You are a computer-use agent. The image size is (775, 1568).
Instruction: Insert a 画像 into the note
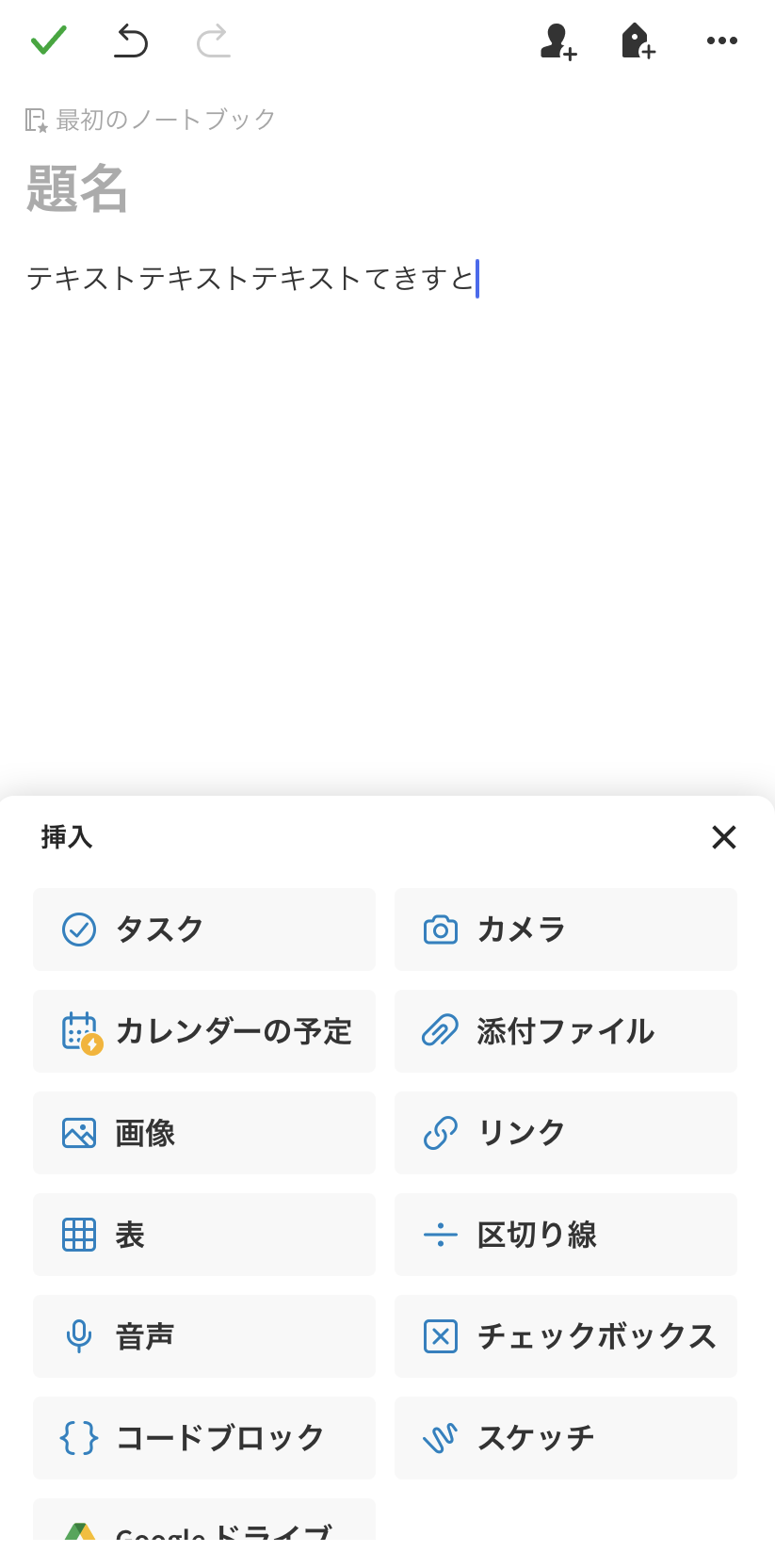204,1133
